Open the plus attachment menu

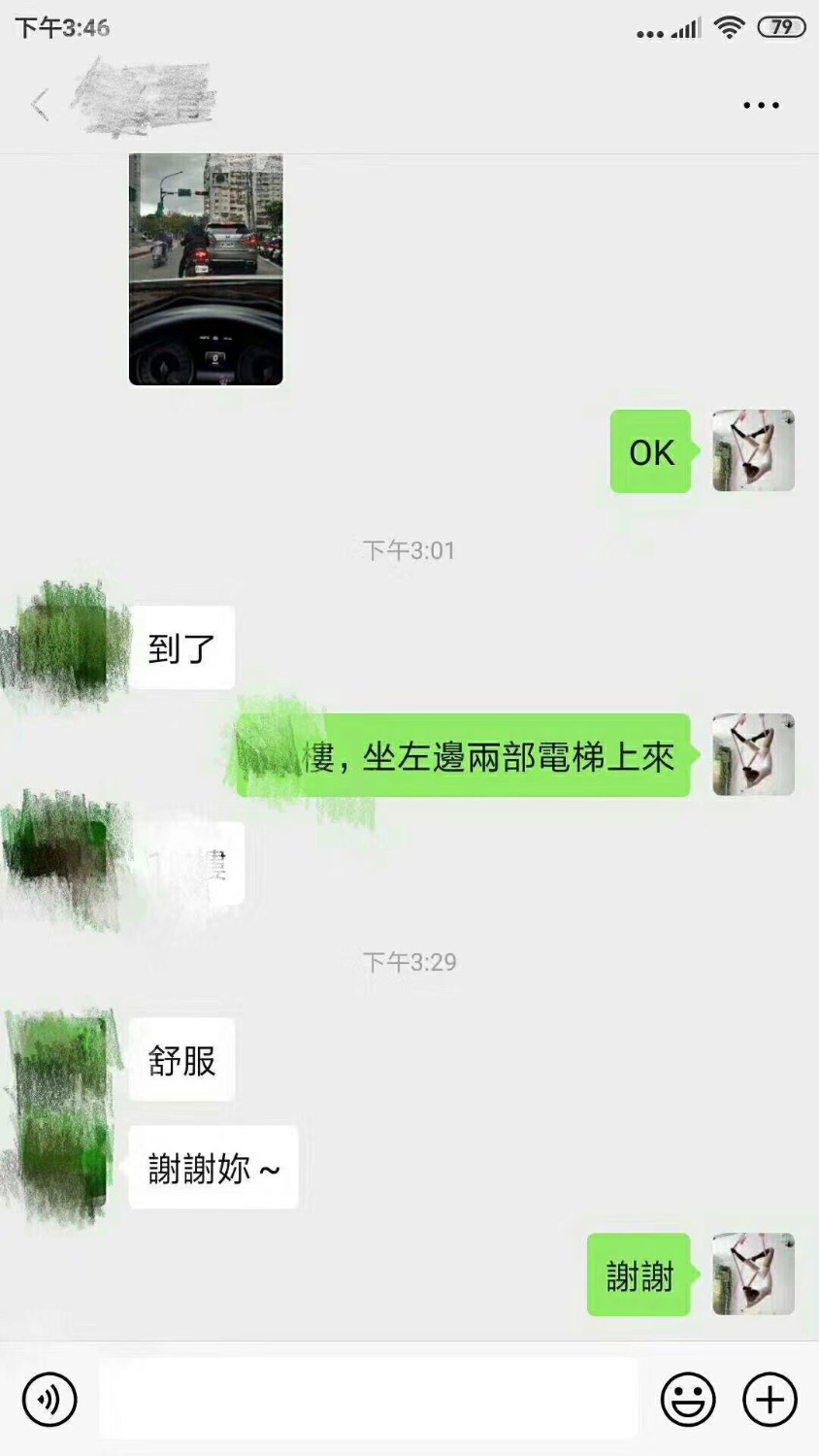pyautogui.click(x=769, y=1399)
